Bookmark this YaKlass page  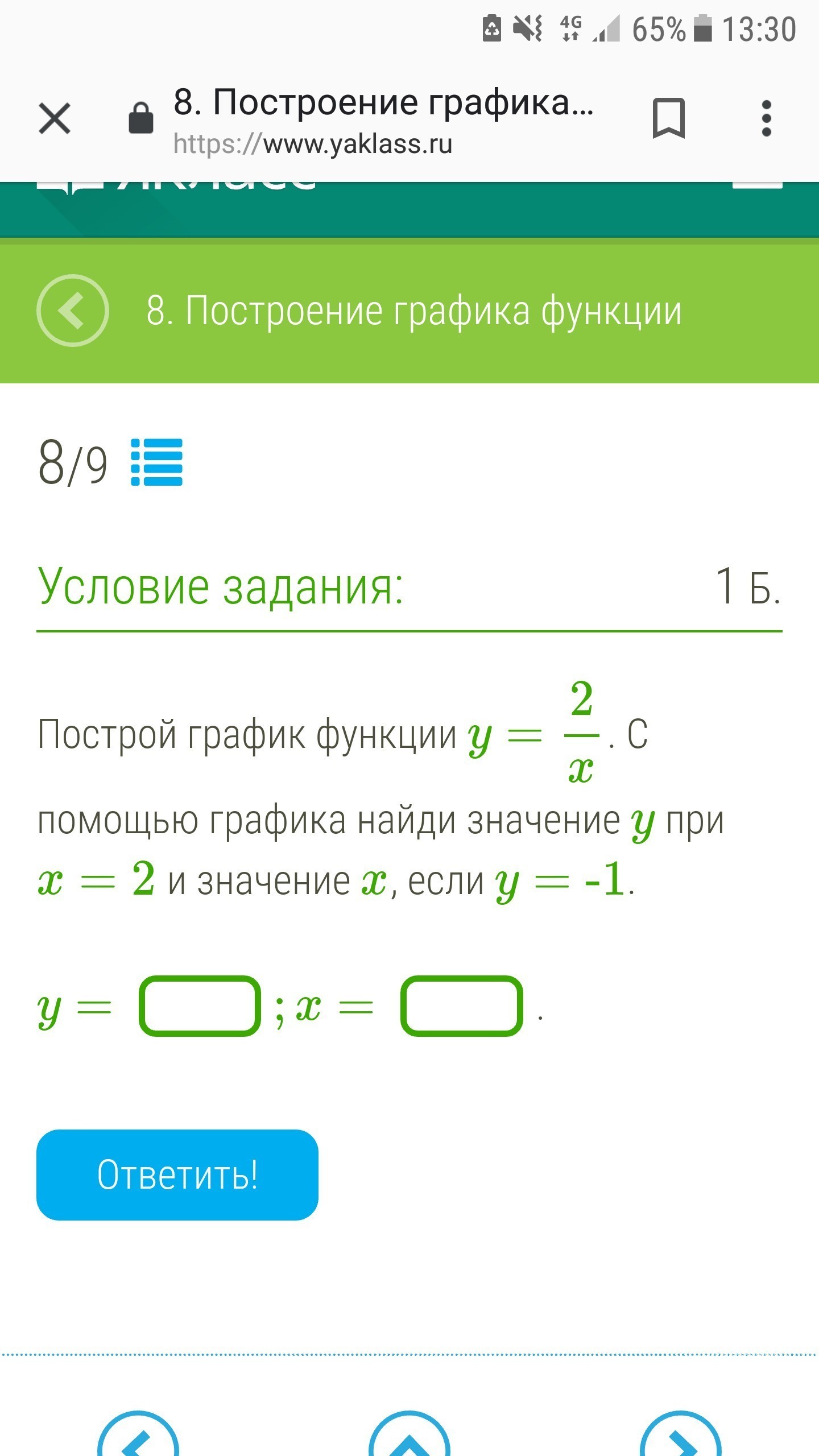668,118
